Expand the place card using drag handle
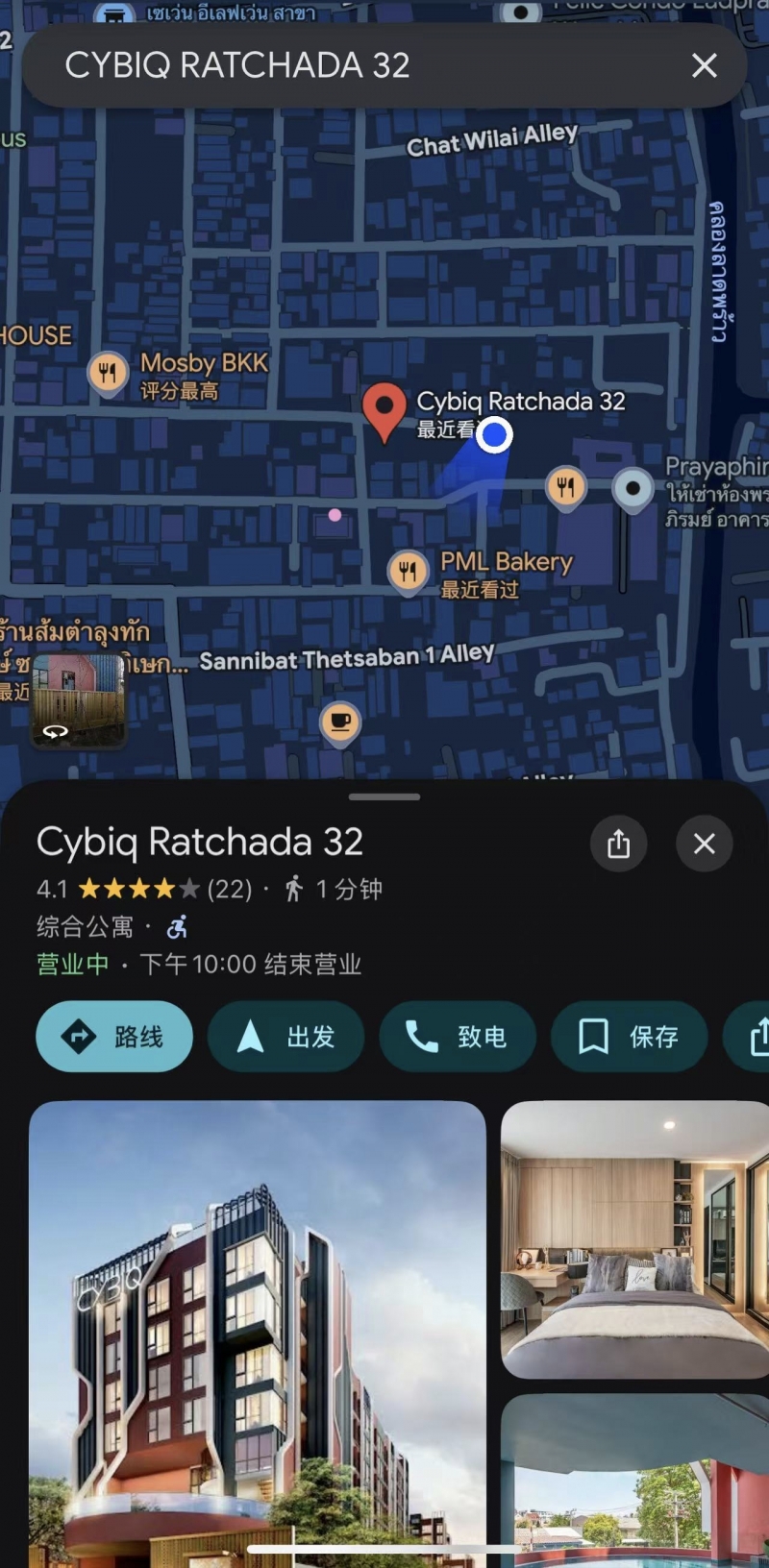The height and width of the screenshot is (1568, 769). [x=384, y=796]
